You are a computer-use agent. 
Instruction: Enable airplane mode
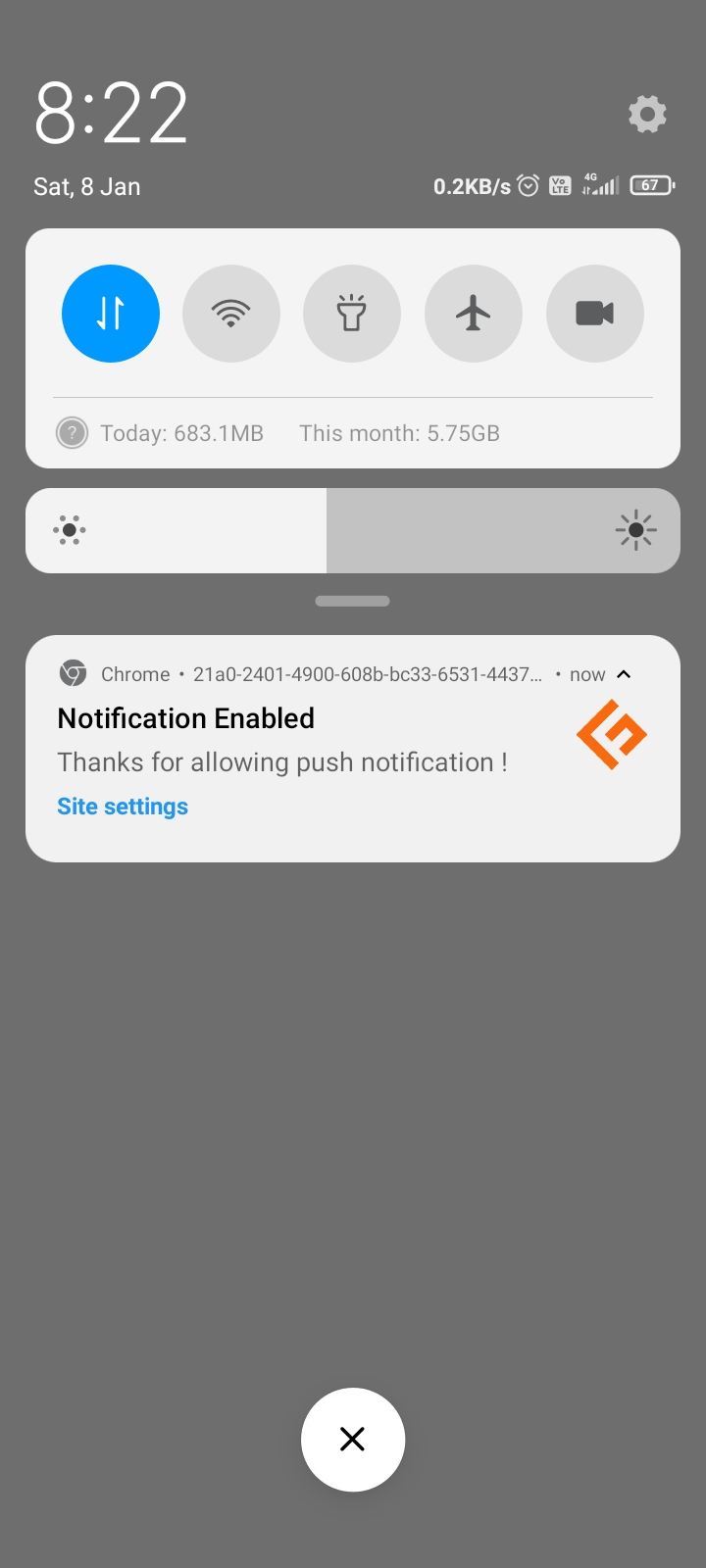[x=474, y=314]
